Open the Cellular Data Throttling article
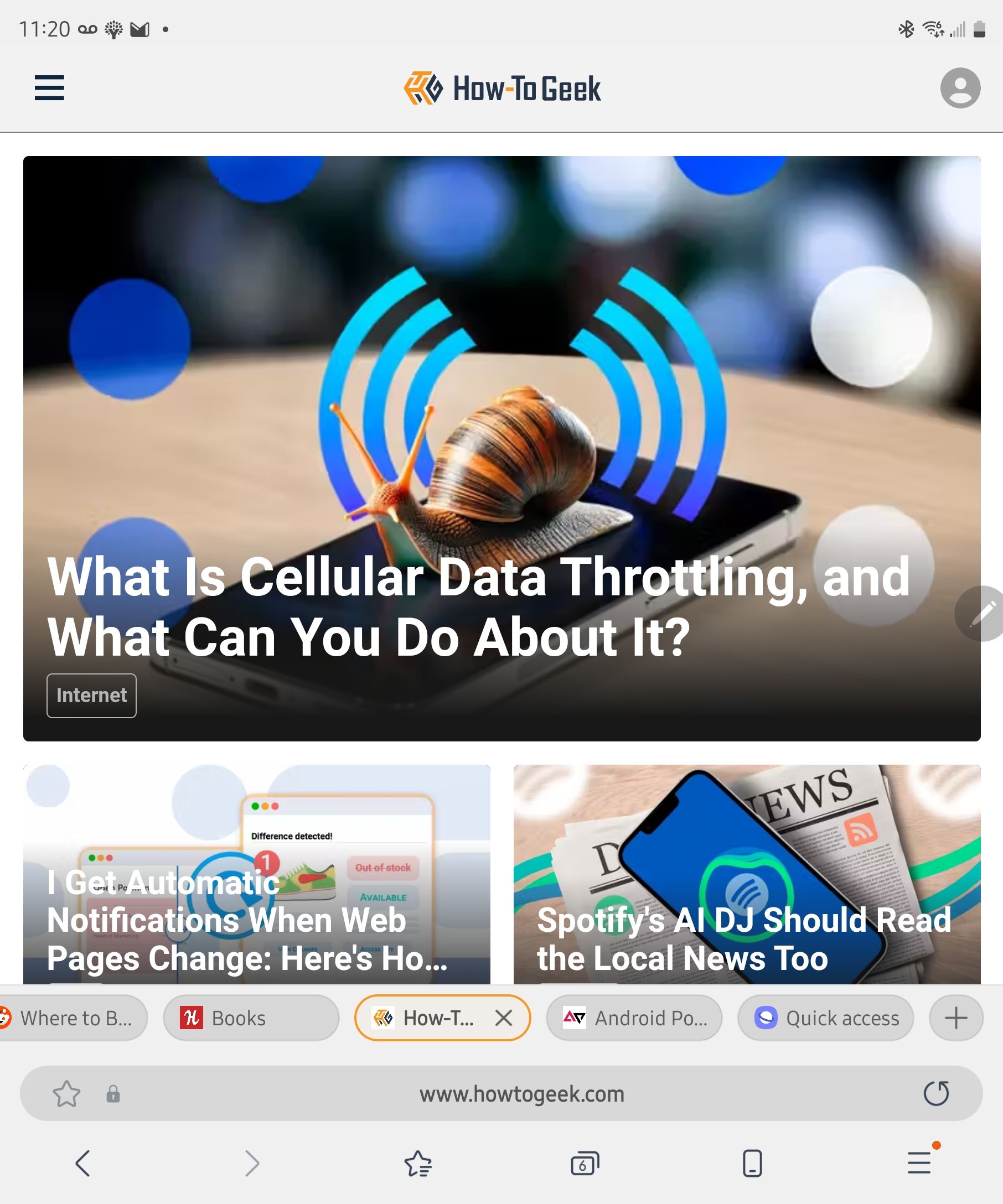The width and height of the screenshot is (1003, 1204). tap(478, 606)
